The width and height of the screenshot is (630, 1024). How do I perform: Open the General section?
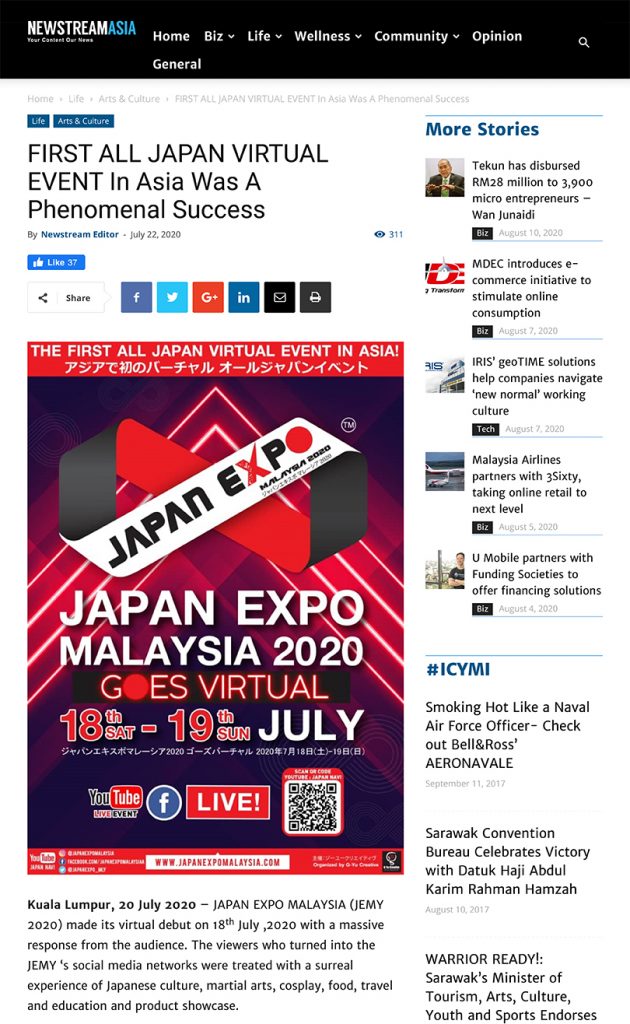tap(177, 64)
